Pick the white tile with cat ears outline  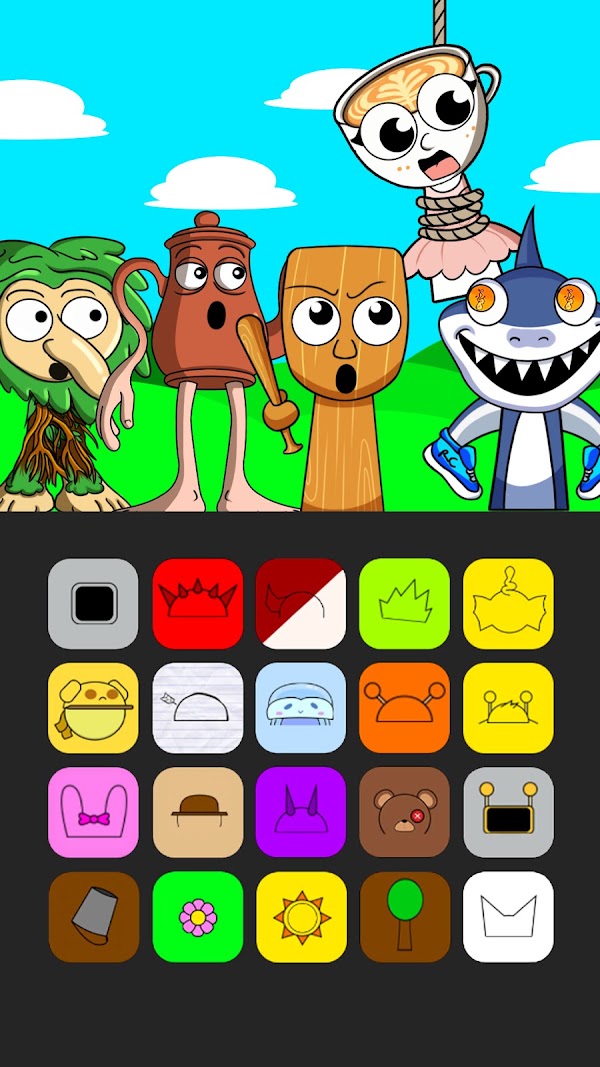[x=509, y=917]
